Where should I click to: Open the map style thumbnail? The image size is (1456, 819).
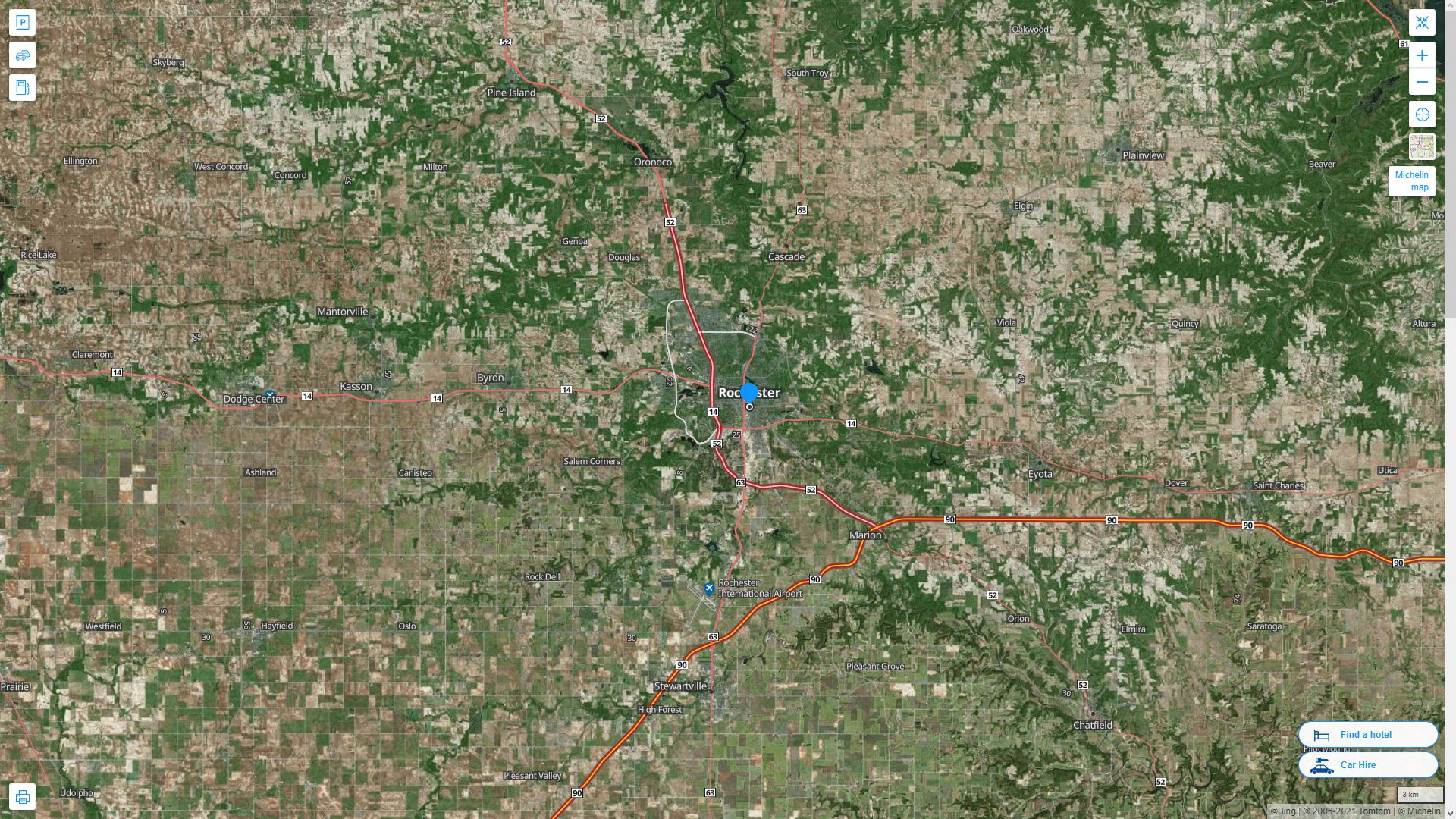tap(1422, 147)
